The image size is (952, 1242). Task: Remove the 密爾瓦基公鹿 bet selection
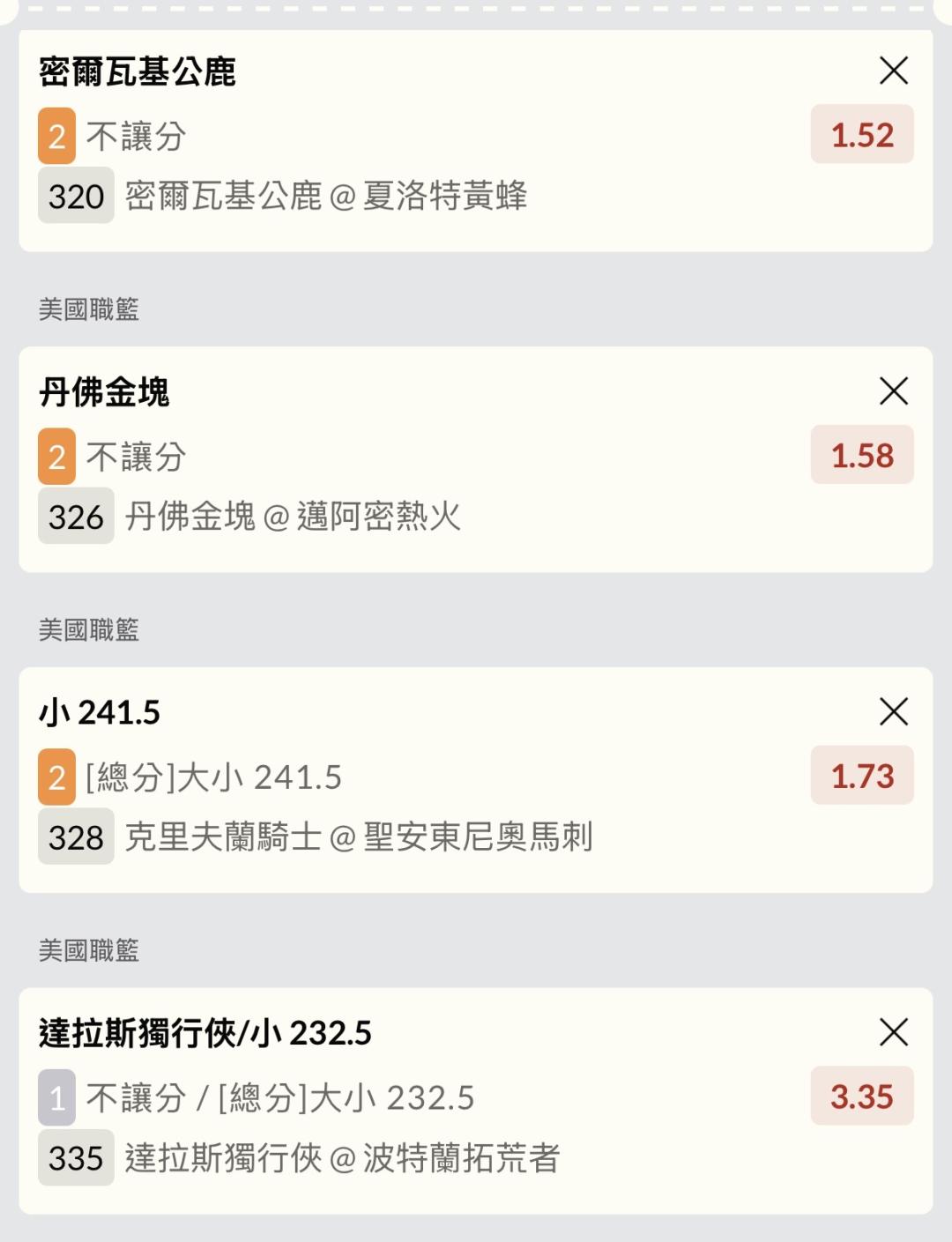click(x=893, y=71)
